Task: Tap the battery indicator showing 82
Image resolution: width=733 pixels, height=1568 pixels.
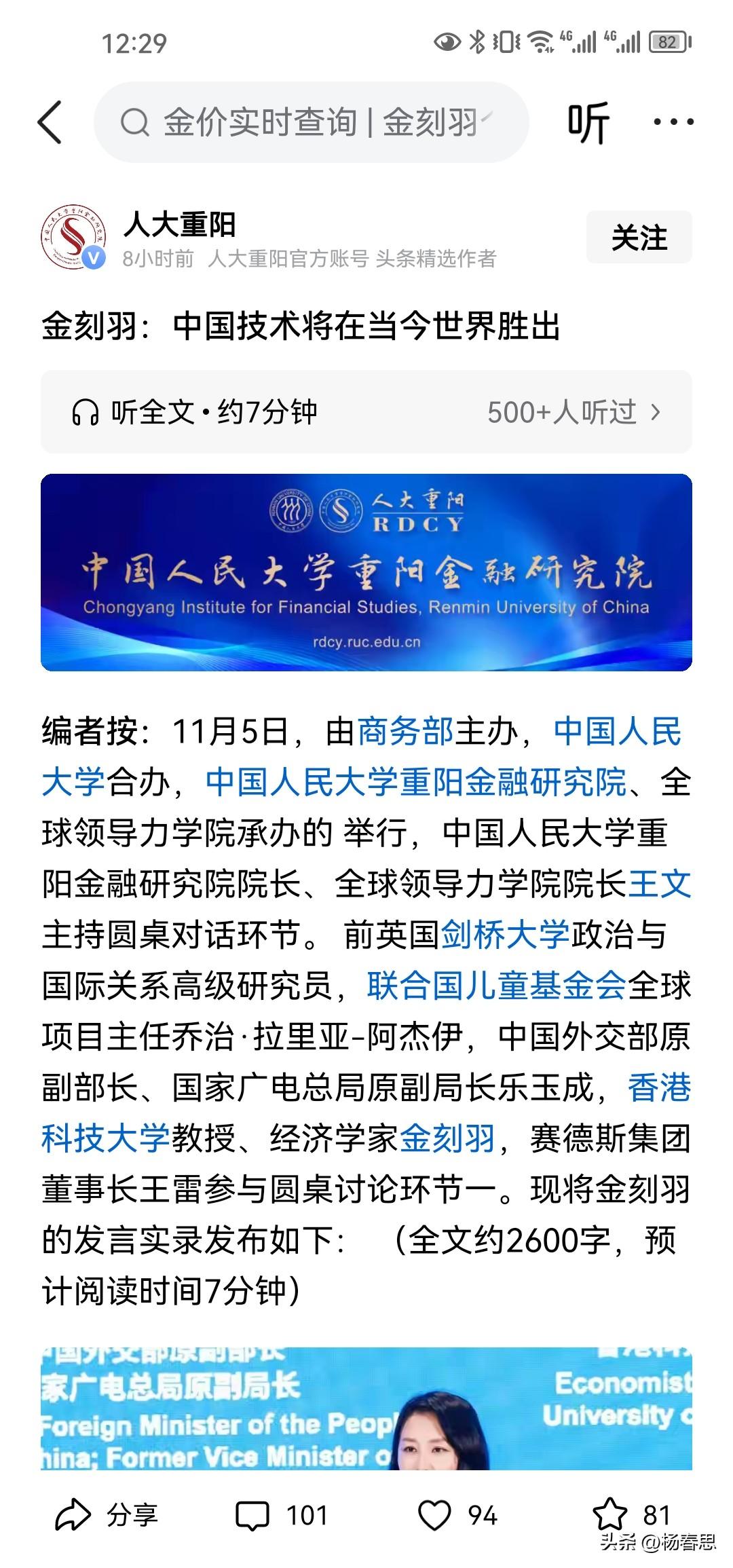Action: tap(667, 41)
